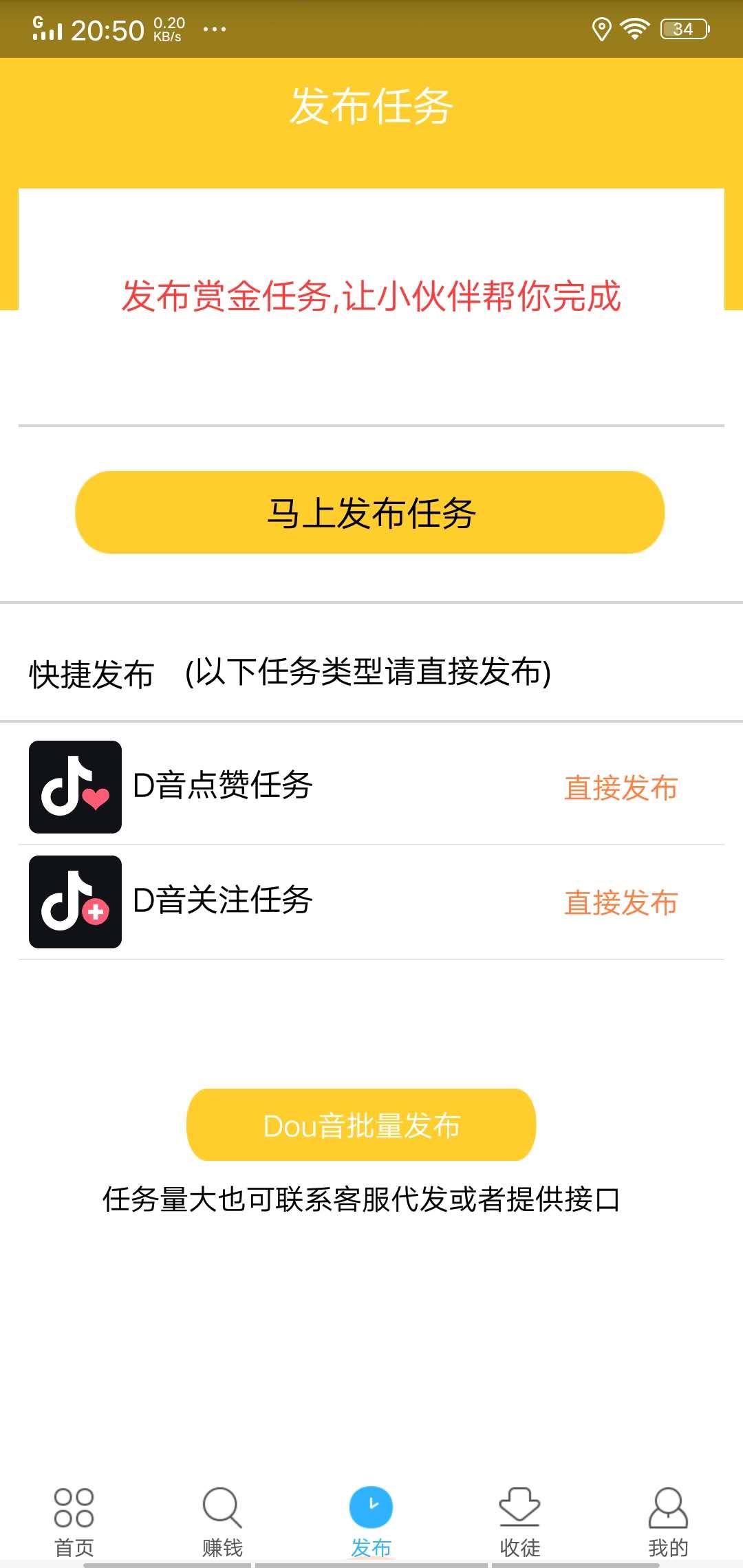Viewport: 743px width, 1568px height.
Task: Tap the 马上发布任务 button
Action: point(370,512)
